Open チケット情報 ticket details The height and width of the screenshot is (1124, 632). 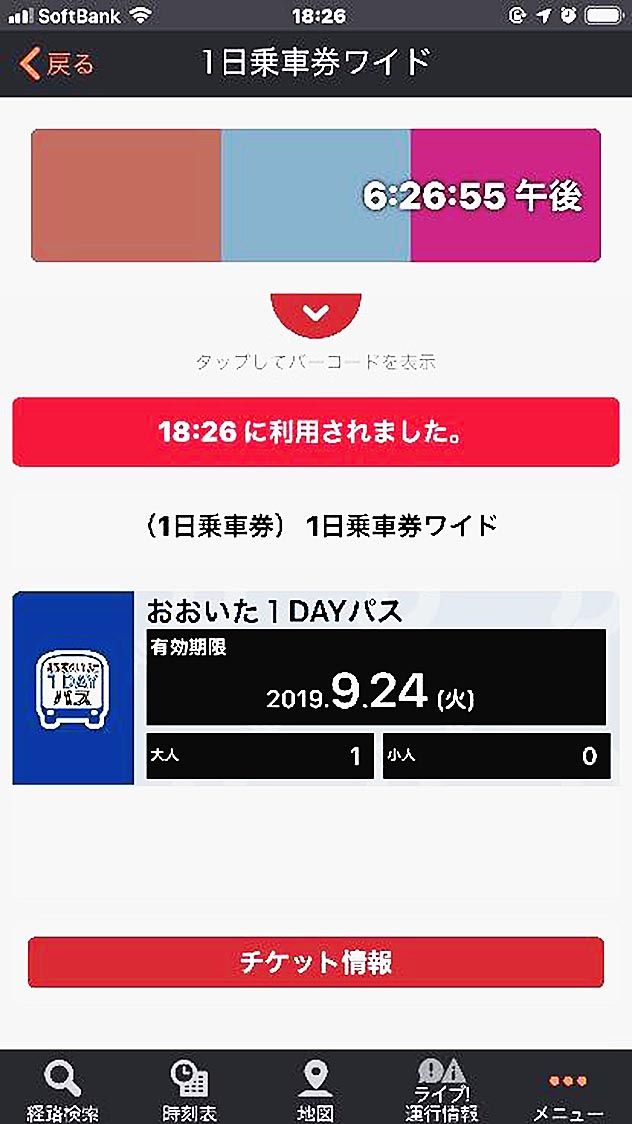316,962
